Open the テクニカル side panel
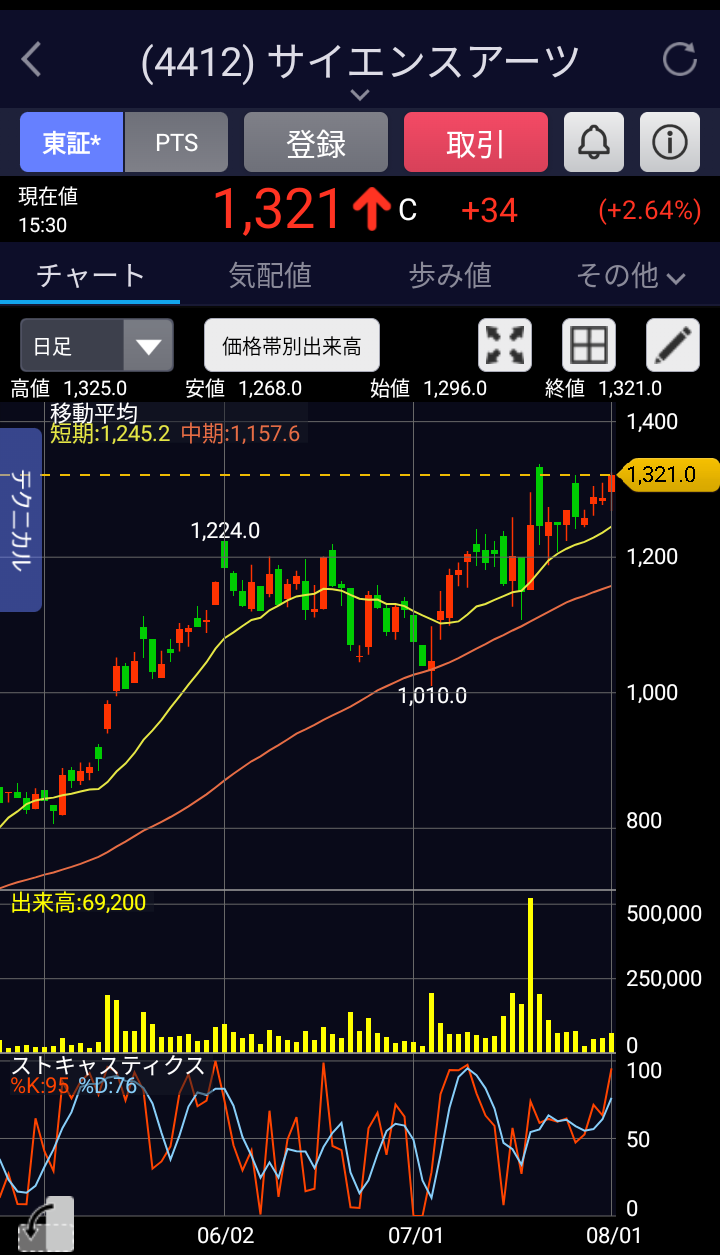This screenshot has height=1255, width=720. (x=20, y=520)
